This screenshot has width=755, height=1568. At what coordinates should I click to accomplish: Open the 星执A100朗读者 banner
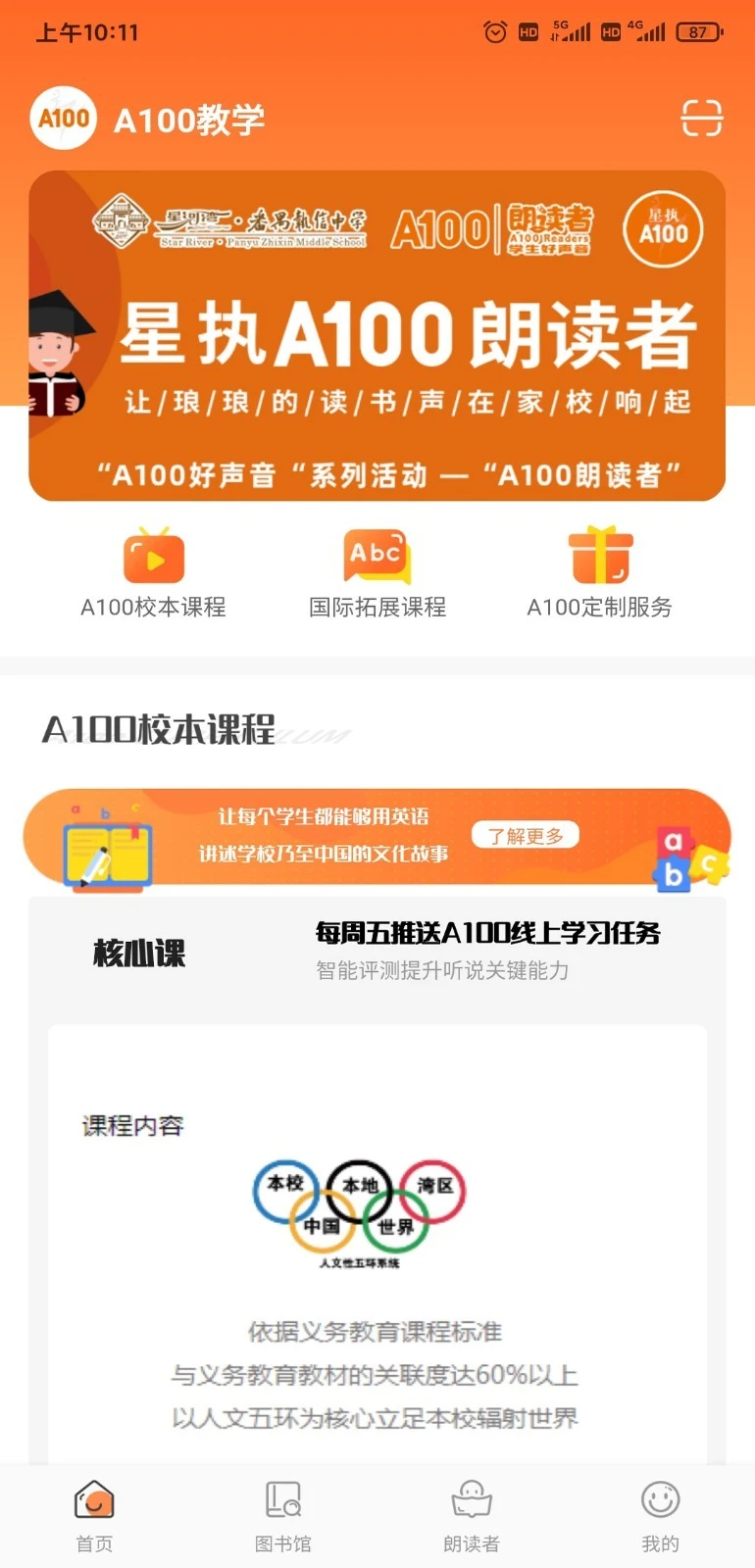click(x=377, y=333)
